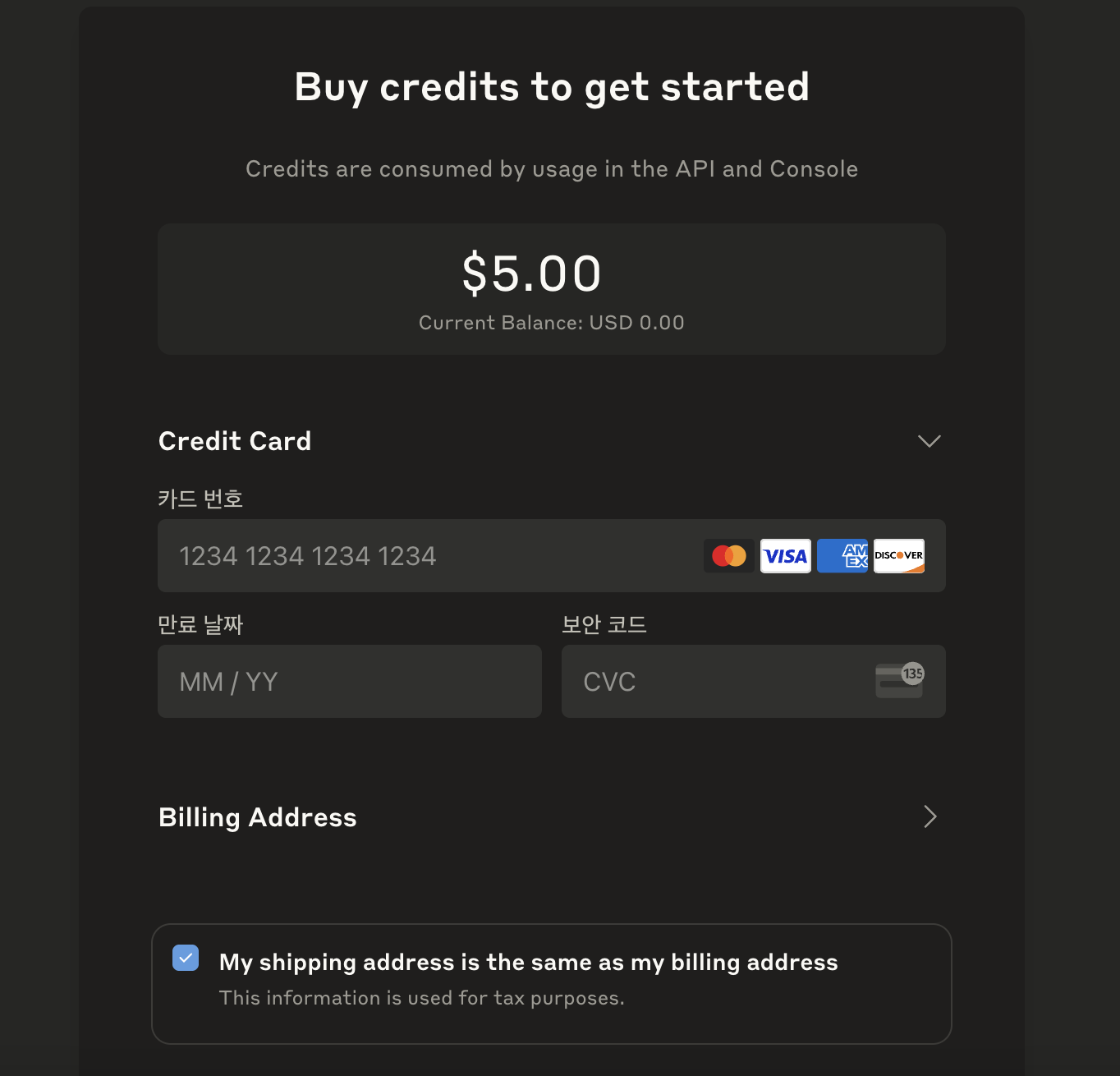Expand the Billing Address section

pyautogui.click(x=929, y=817)
